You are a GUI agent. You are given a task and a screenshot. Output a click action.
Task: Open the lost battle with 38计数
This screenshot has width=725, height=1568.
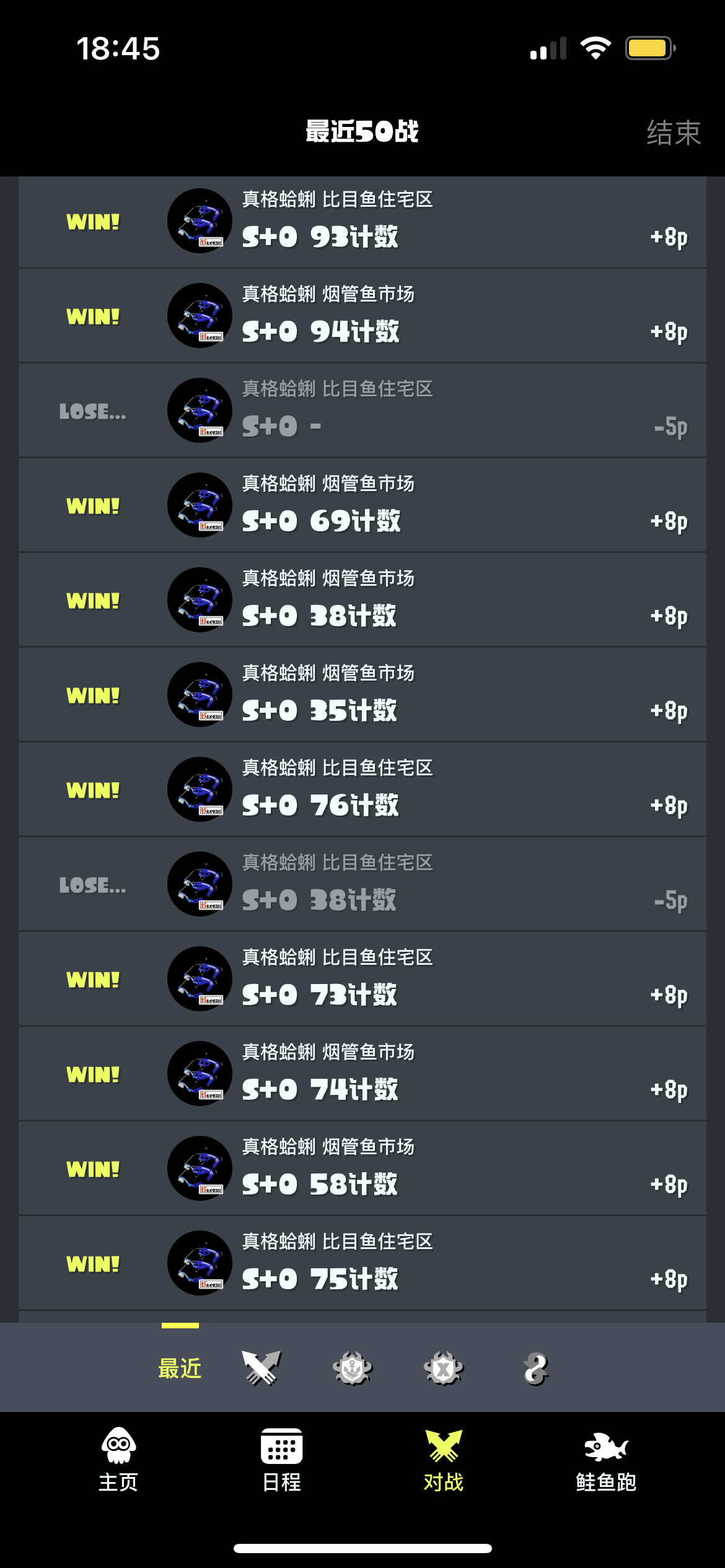pyautogui.click(x=362, y=884)
